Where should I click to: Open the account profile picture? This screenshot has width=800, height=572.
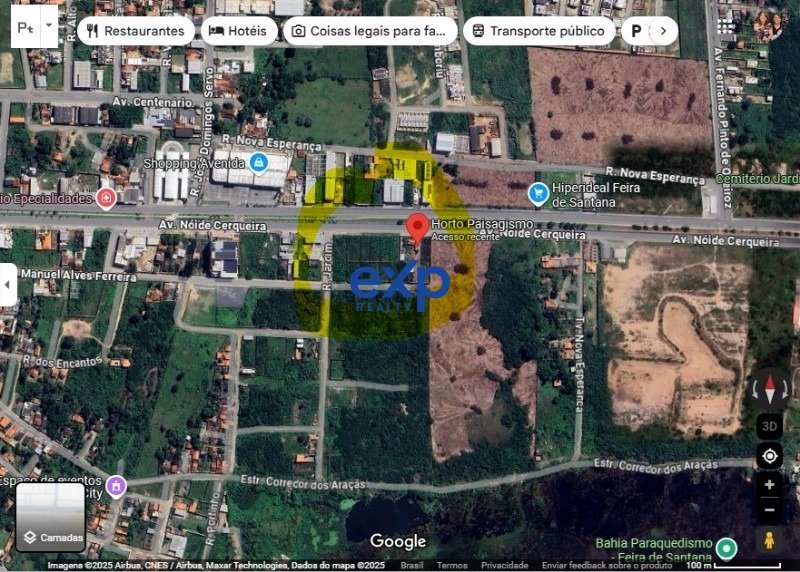768,26
